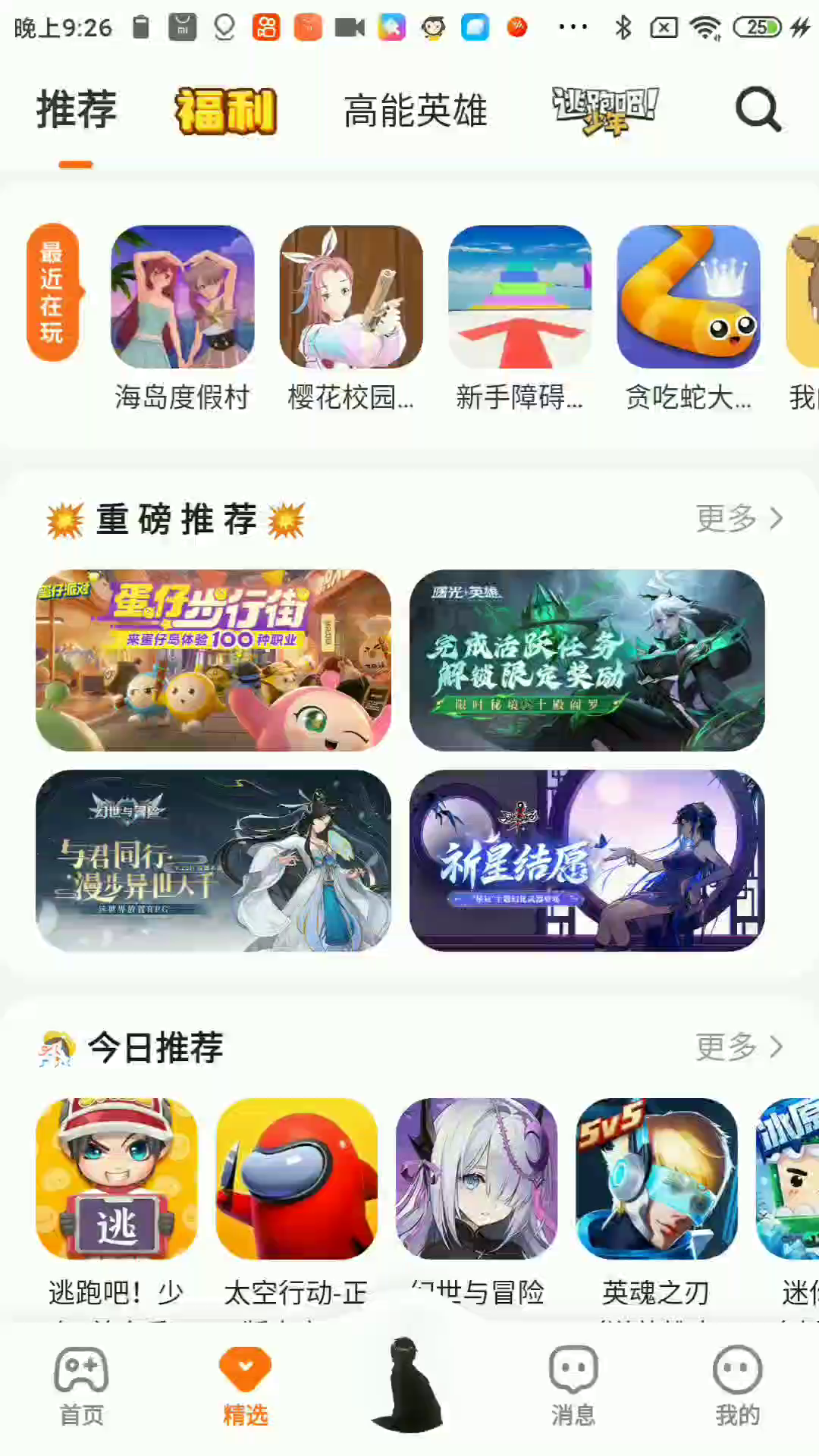819x1456 pixels.
Task: Launch recently played 樱花校园 game
Action: click(351, 297)
